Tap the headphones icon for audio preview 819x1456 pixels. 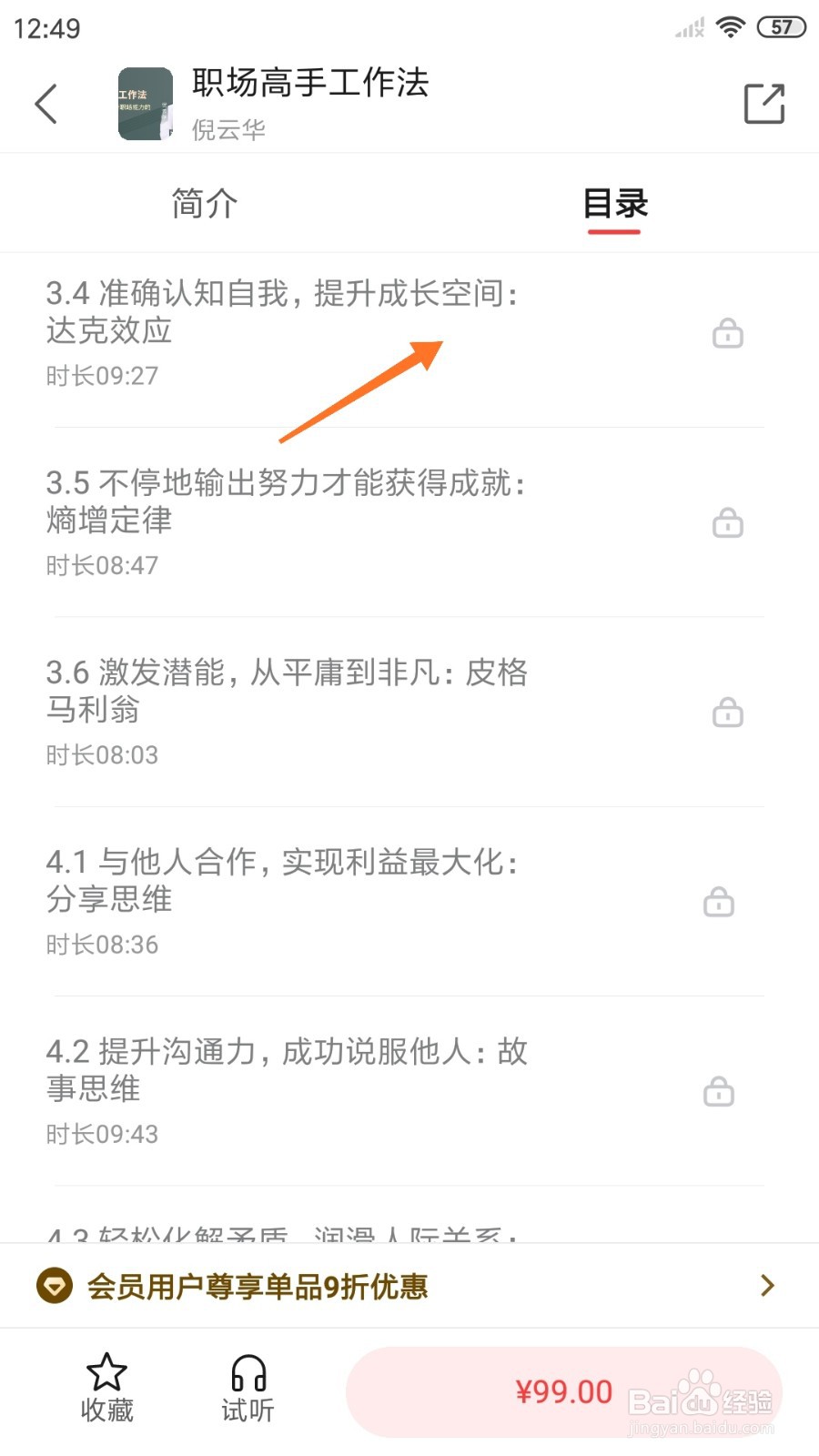click(x=246, y=1374)
